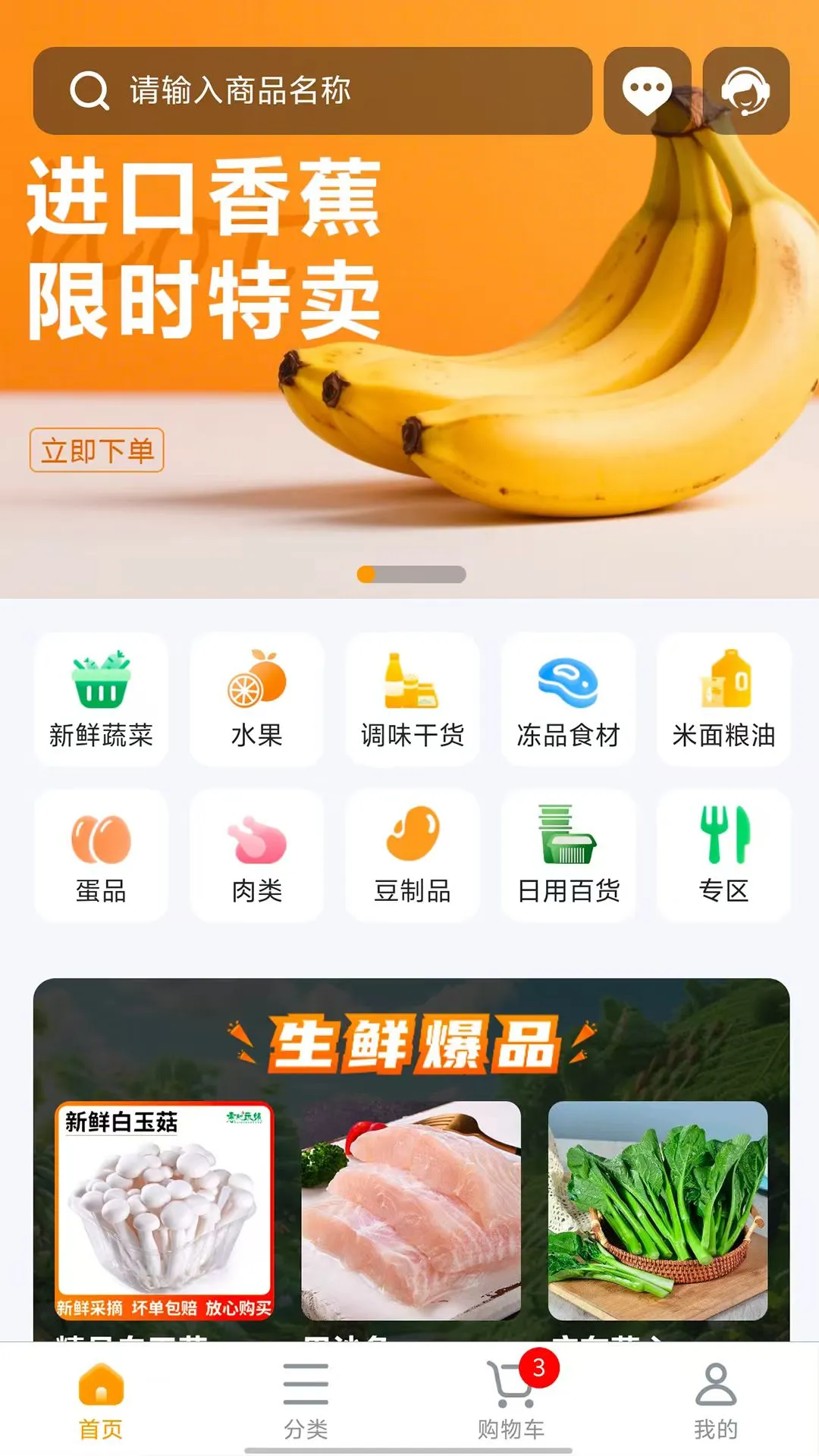The width and height of the screenshot is (819, 1456).
Task: Open the 肉类 meat category icon
Action: coord(256,853)
